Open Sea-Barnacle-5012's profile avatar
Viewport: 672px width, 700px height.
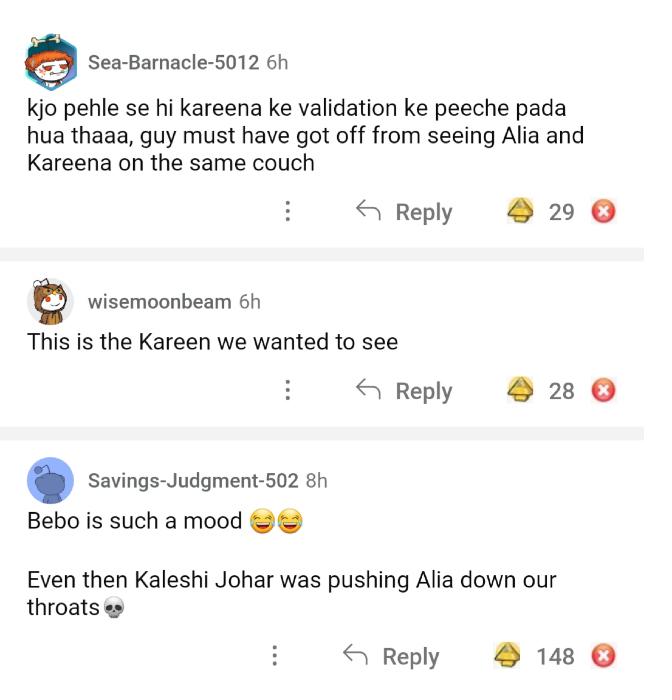coord(50,64)
